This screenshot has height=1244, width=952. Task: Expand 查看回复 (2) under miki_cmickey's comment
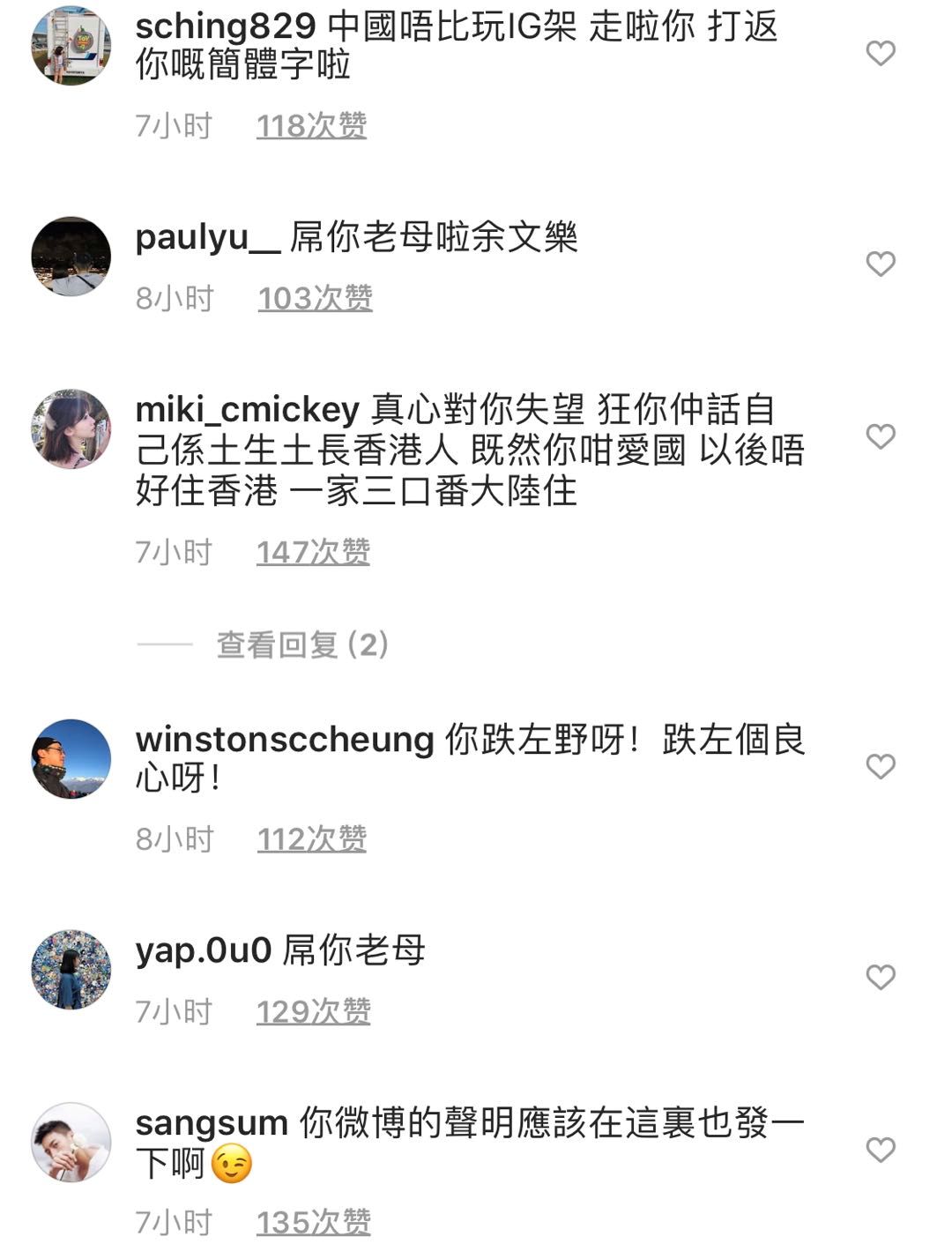click(301, 645)
